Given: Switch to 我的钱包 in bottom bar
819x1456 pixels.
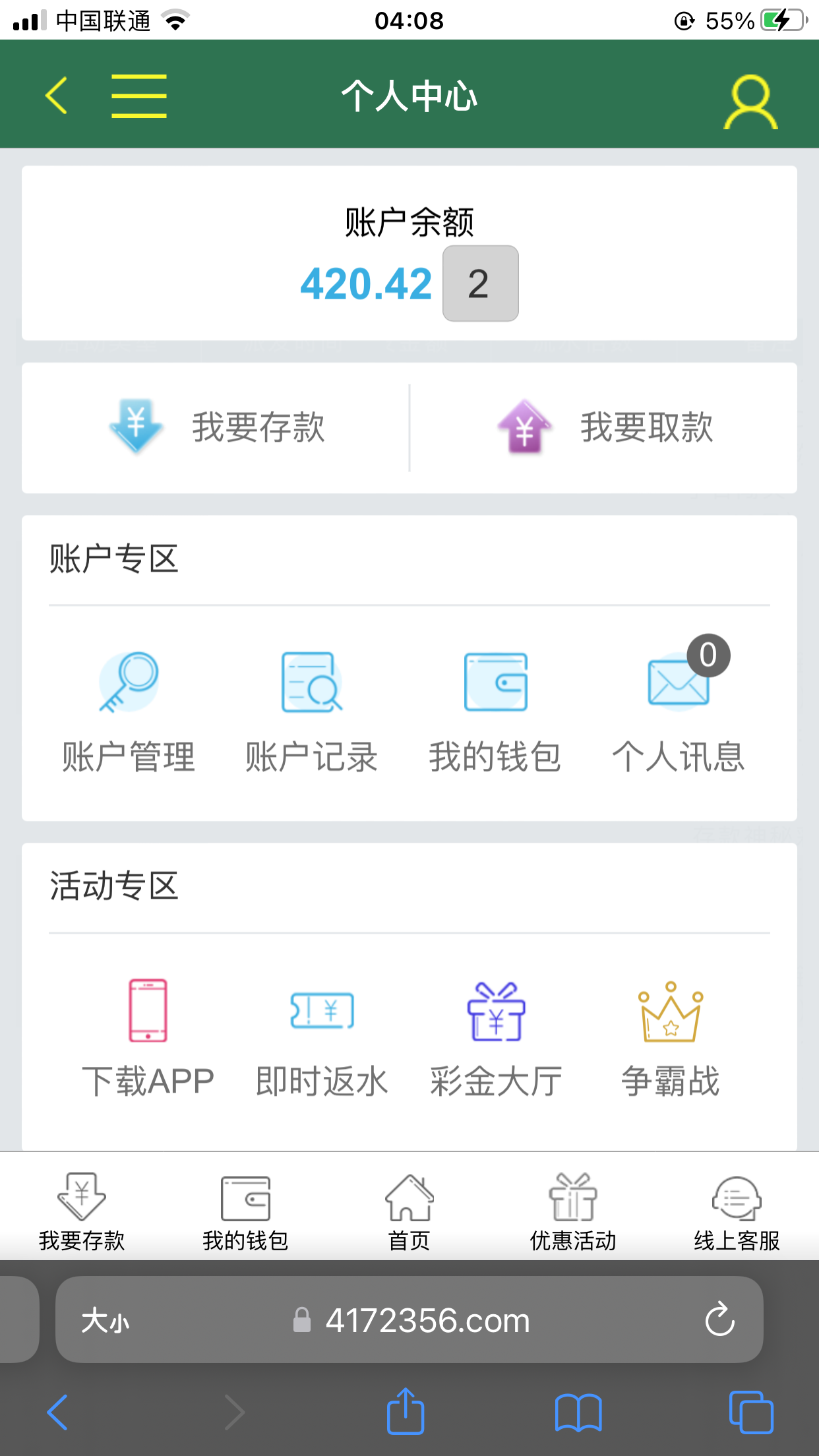Looking at the screenshot, I should tap(245, 1212).
